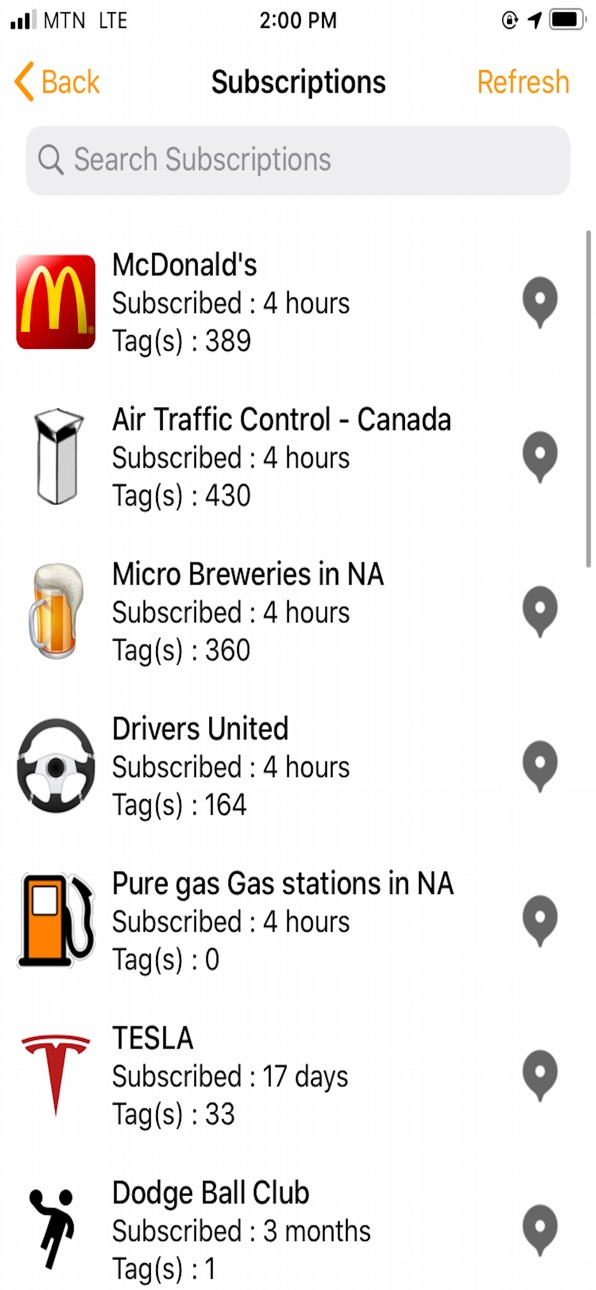Open the Drivers United subscription

click(298, 767)
